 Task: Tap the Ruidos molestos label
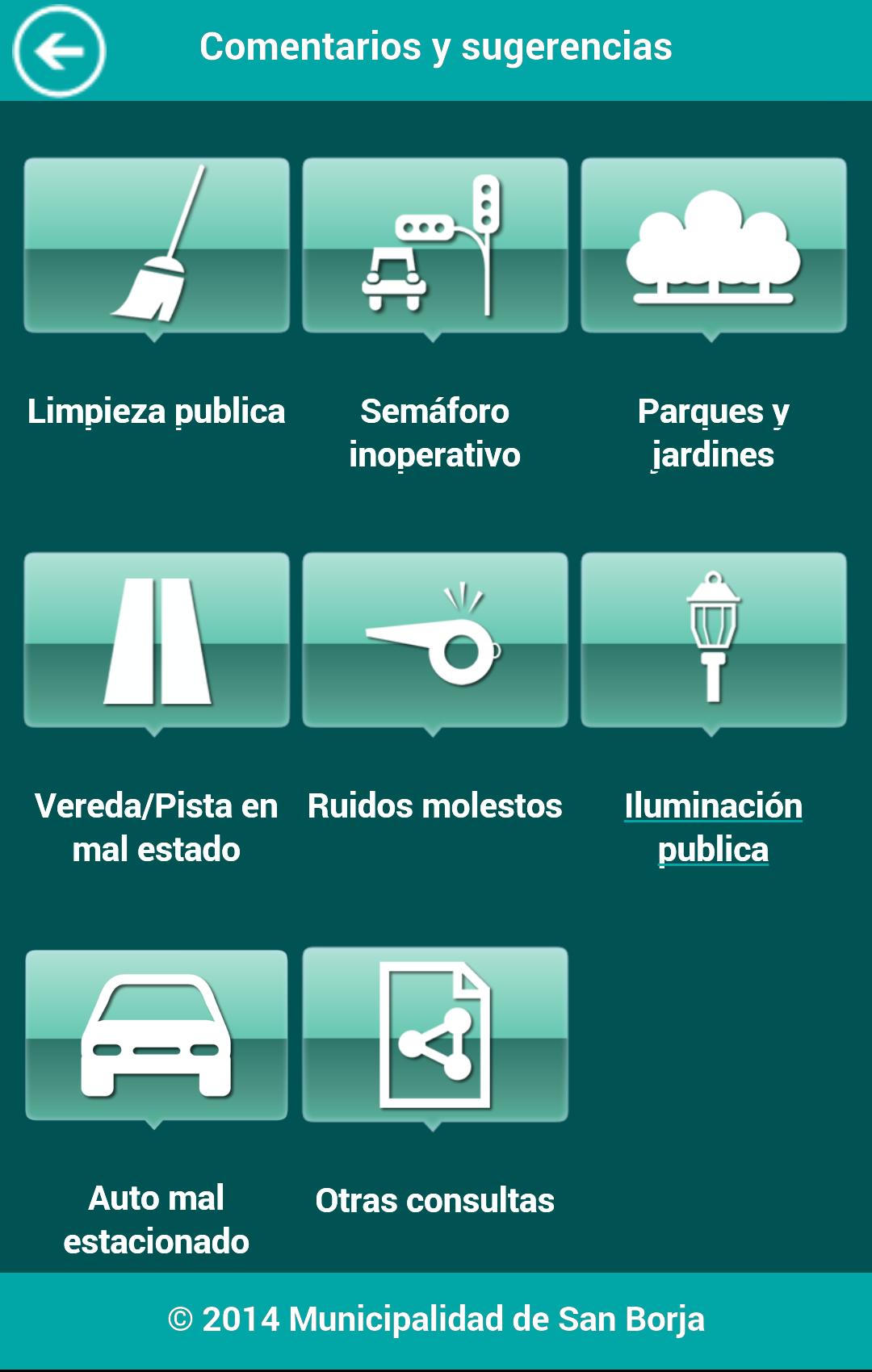point(436,805)
